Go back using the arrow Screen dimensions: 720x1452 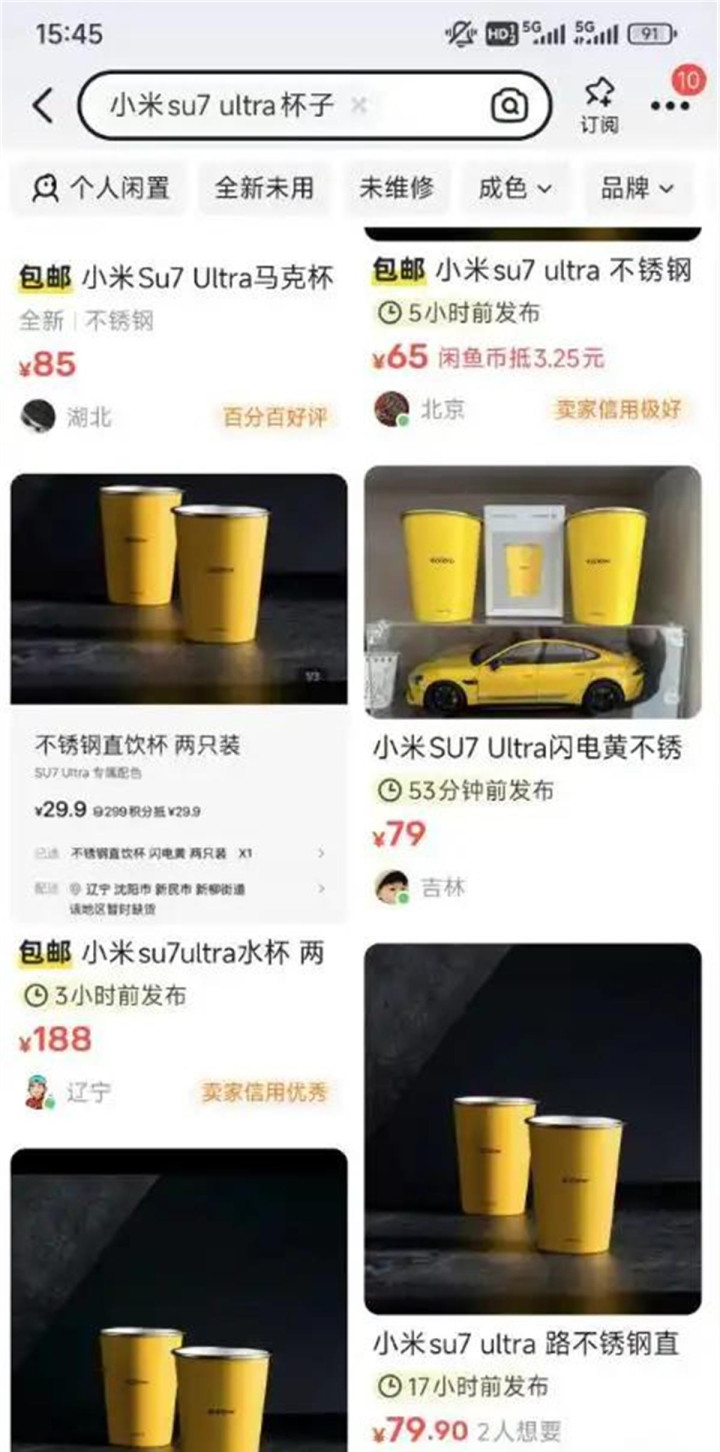click(43, 105)
